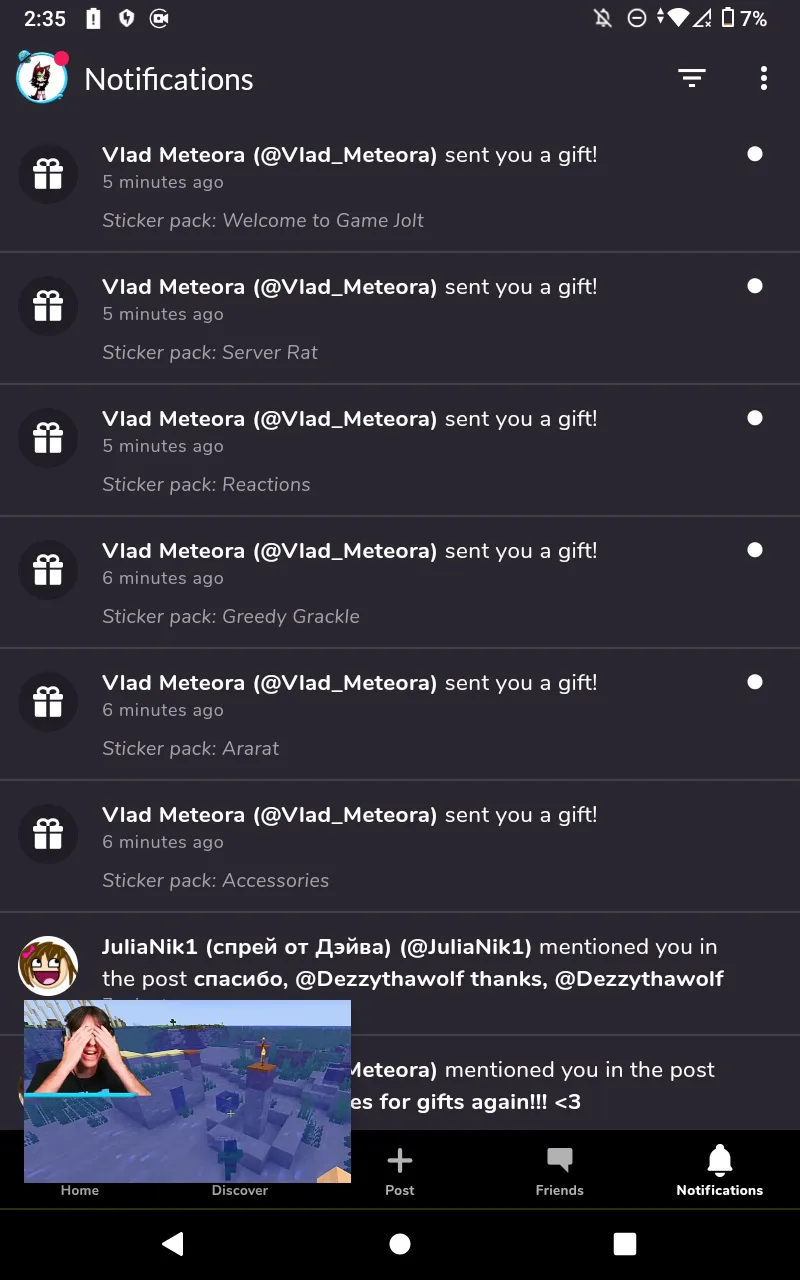Go back using the system back button
This screenshot has height=1280, width=800.
pos(173,1243)
